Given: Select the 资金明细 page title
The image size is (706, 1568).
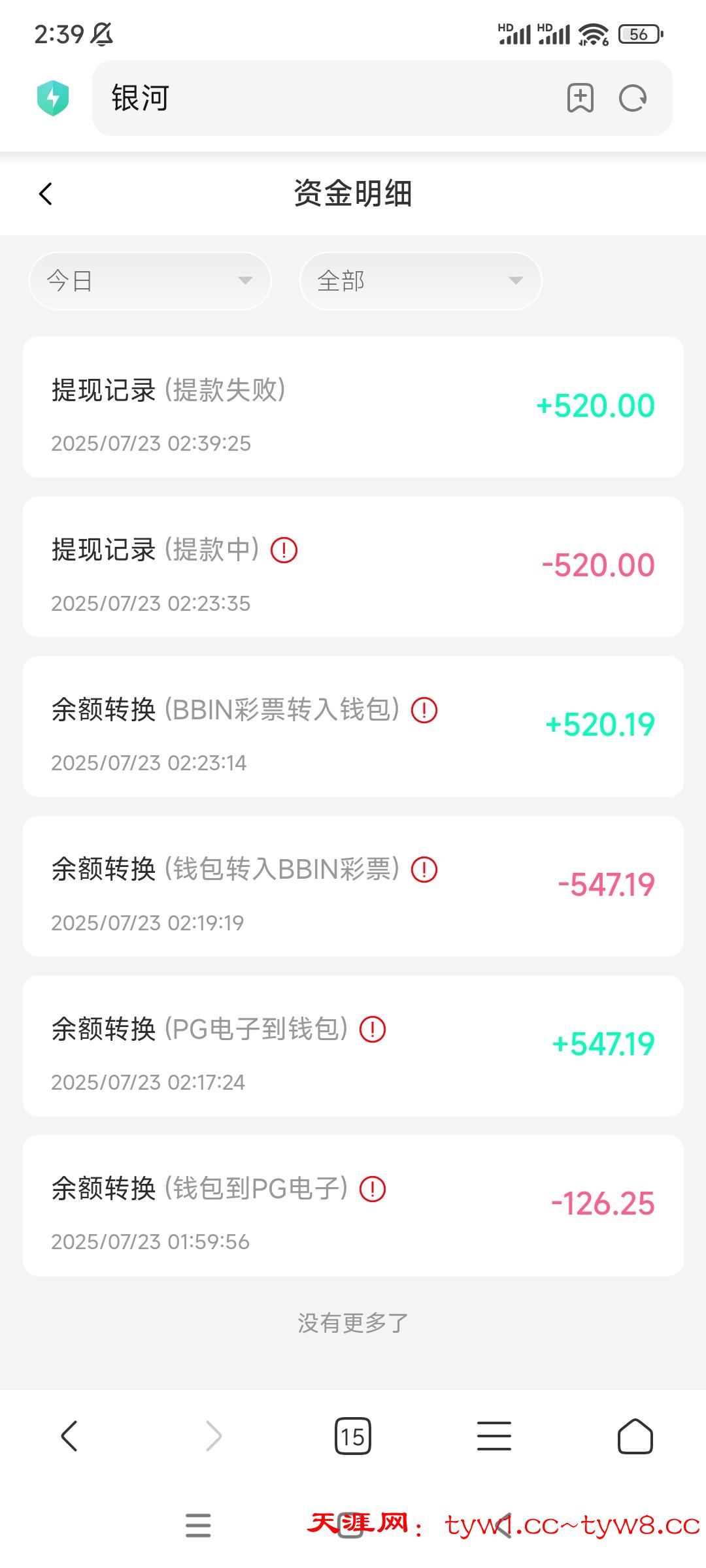Looking at the screenshot, I should click(x=353, y=193).
